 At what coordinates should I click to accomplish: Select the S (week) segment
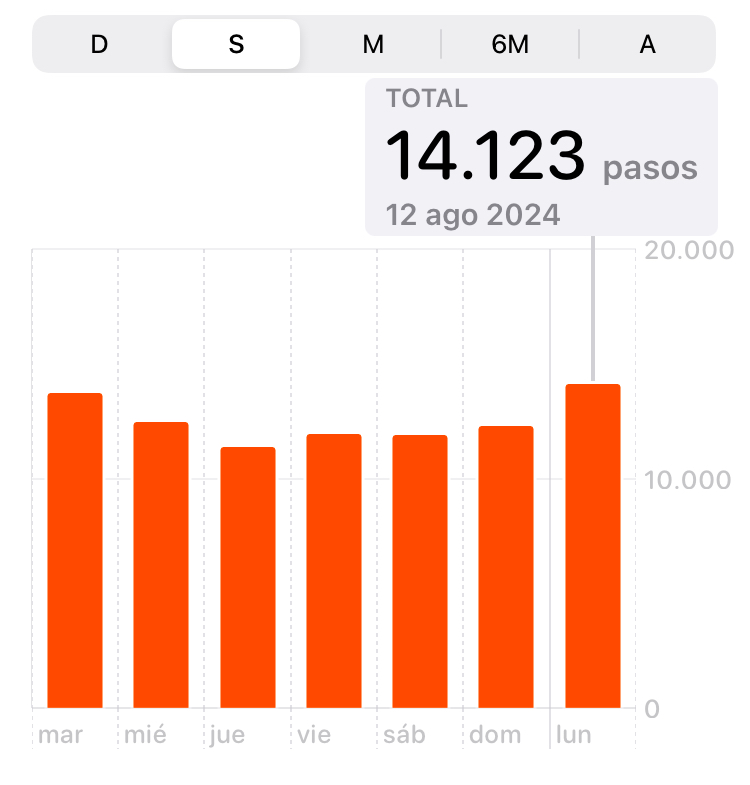236,45
